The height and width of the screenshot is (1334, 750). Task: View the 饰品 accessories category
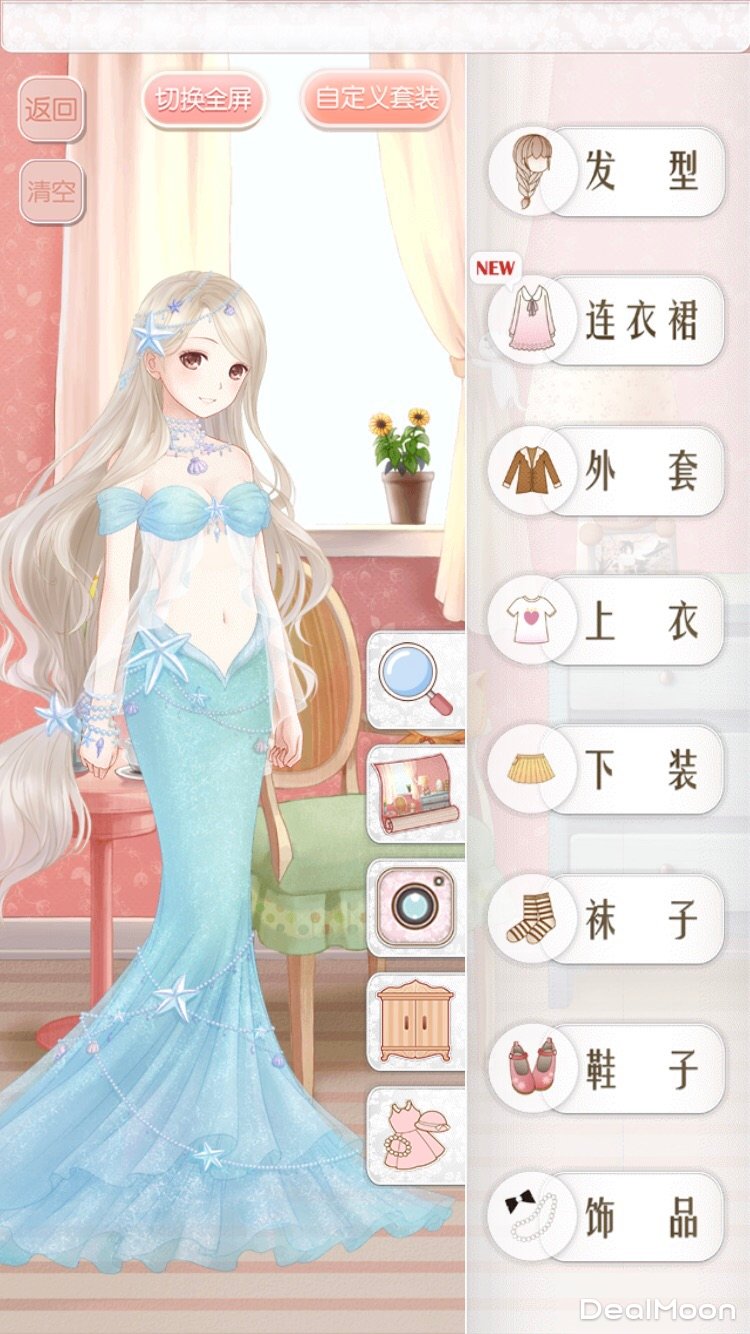(x=608, y=1217)
